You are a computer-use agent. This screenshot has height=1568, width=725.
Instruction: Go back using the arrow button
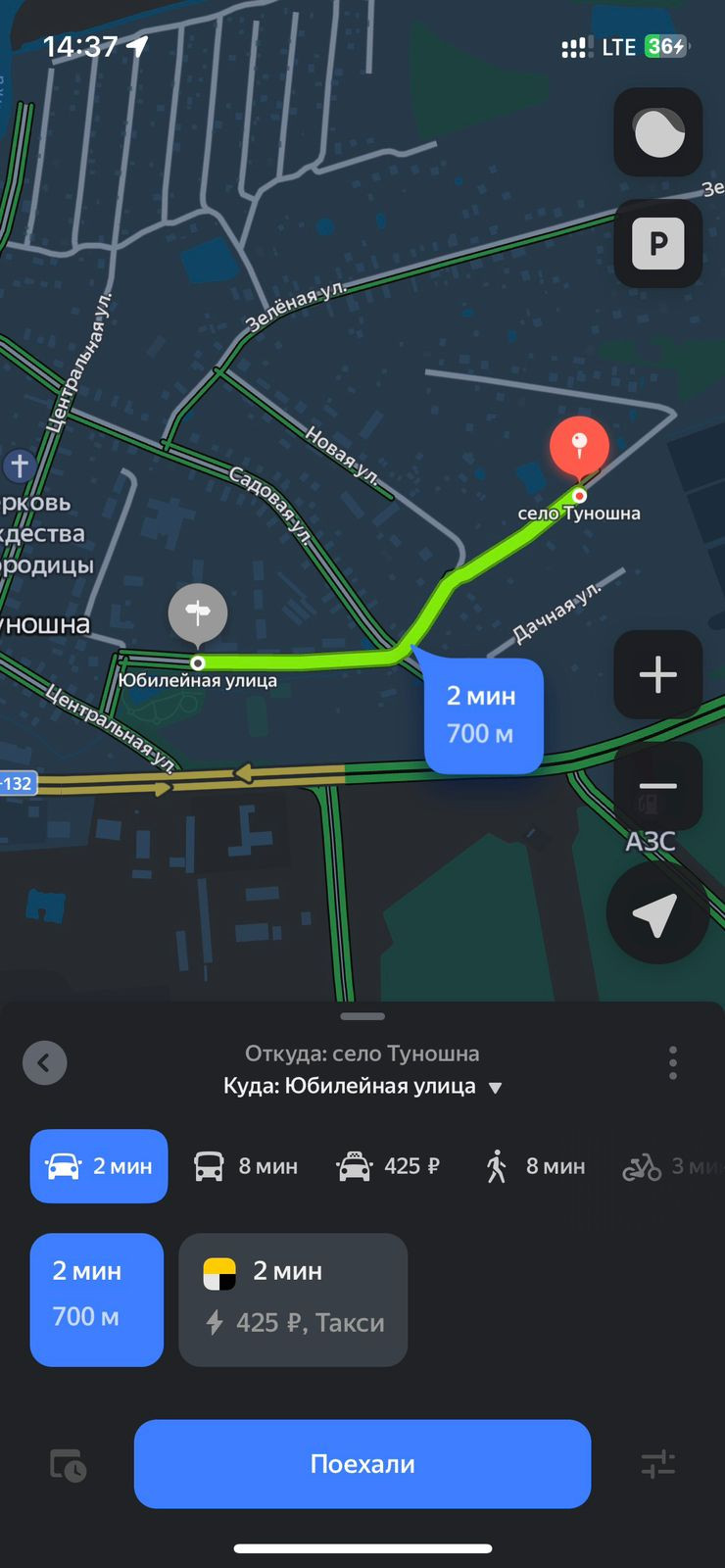point(45,1062)
